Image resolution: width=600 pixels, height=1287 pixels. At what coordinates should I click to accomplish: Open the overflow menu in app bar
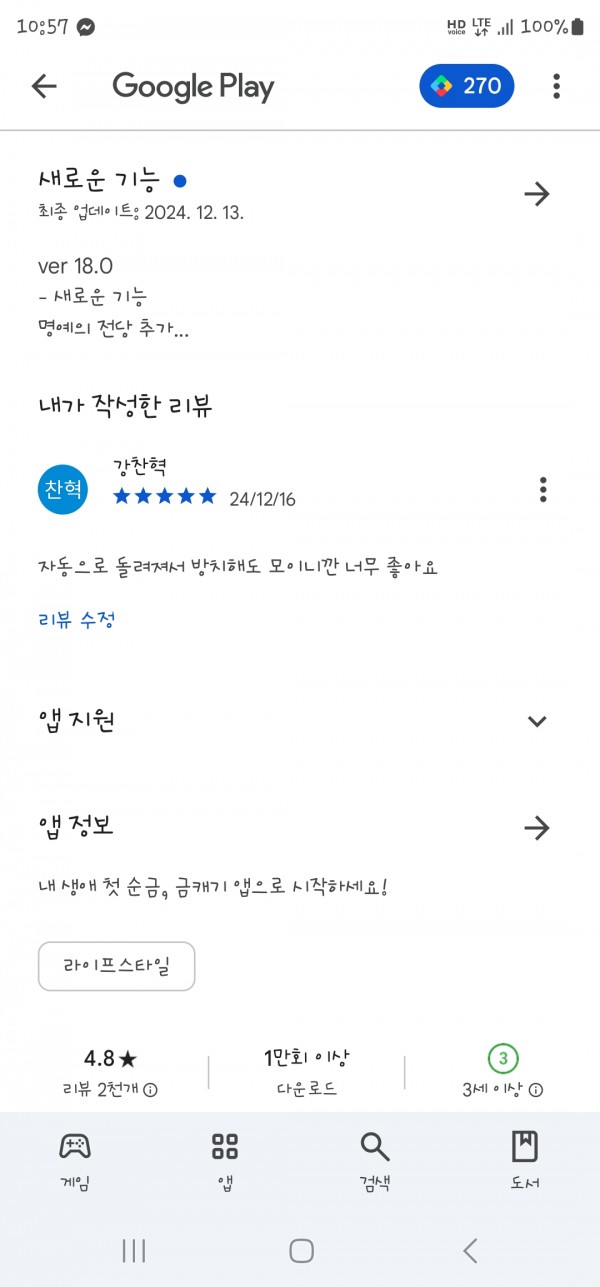tap(556, 86)
